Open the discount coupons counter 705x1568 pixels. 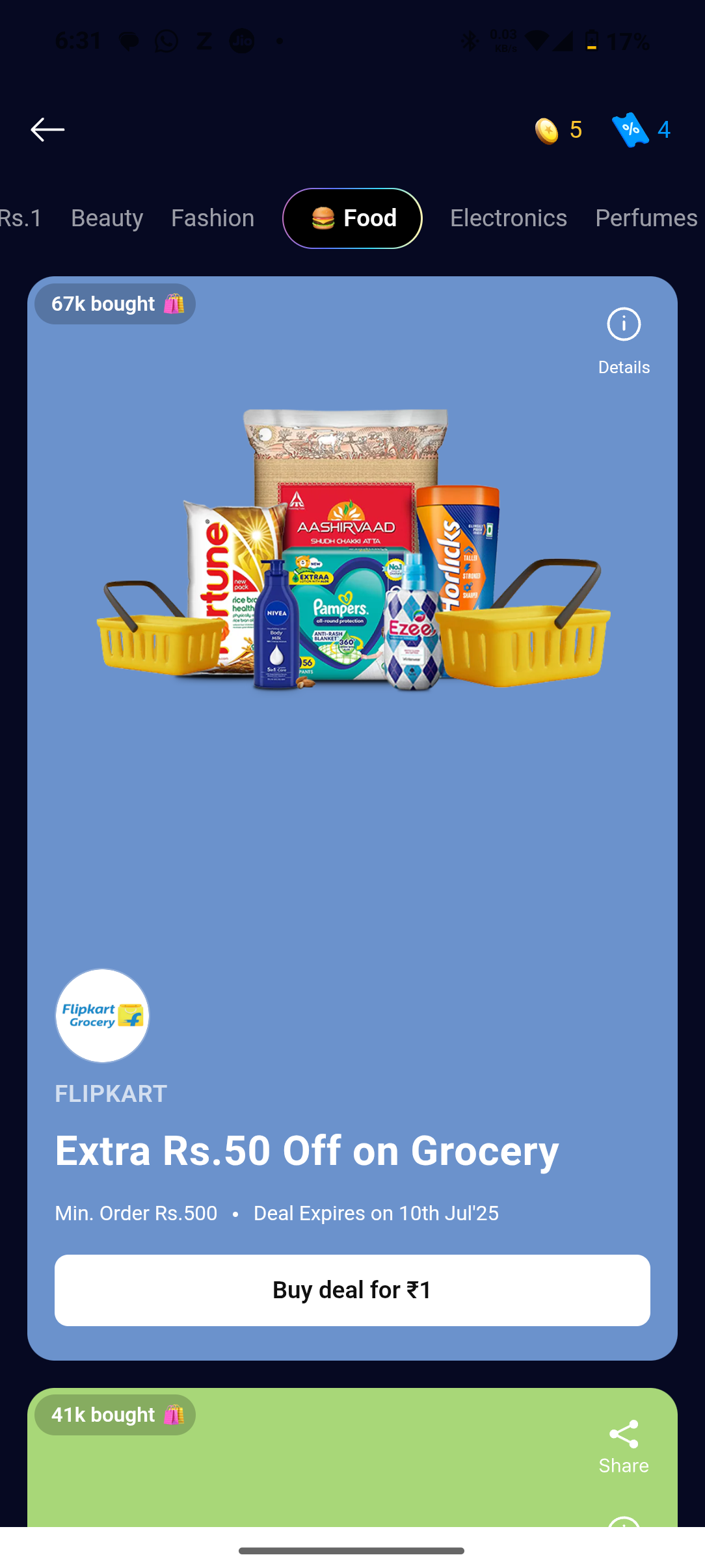pos(641,130)
